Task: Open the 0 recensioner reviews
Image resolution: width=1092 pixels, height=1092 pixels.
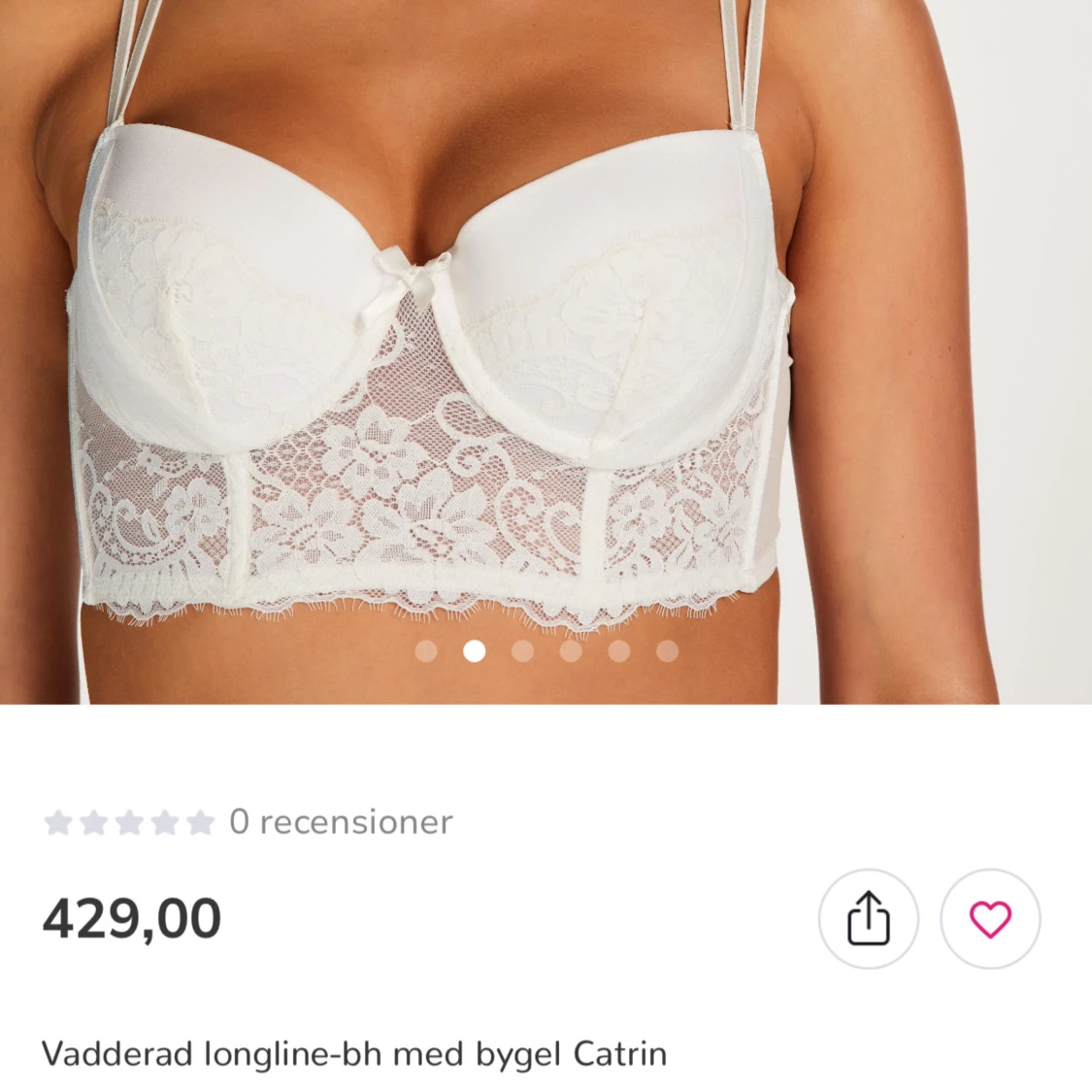Action: click(341, 822)
